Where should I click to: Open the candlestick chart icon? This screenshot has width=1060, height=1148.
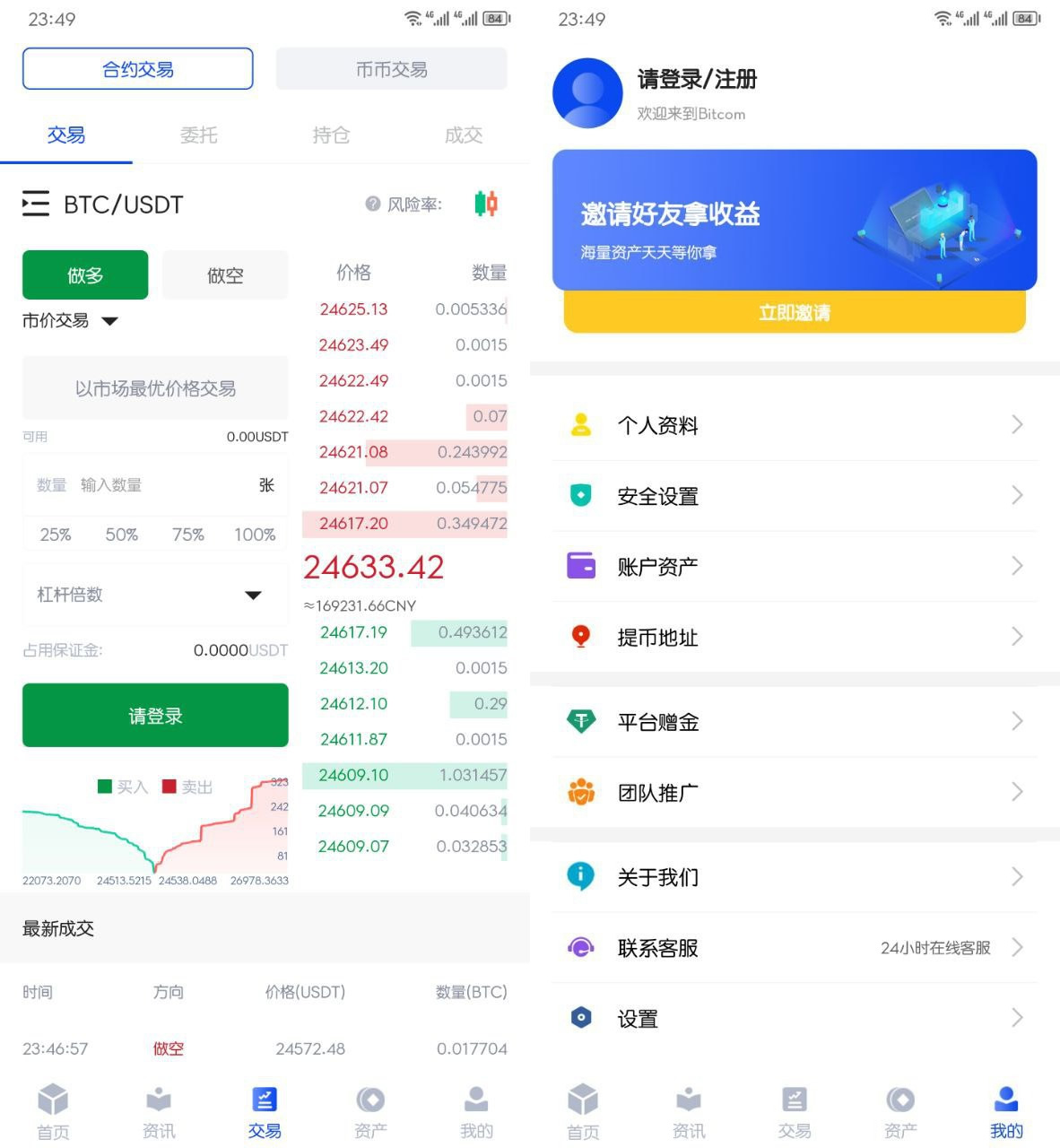point(485,204)
